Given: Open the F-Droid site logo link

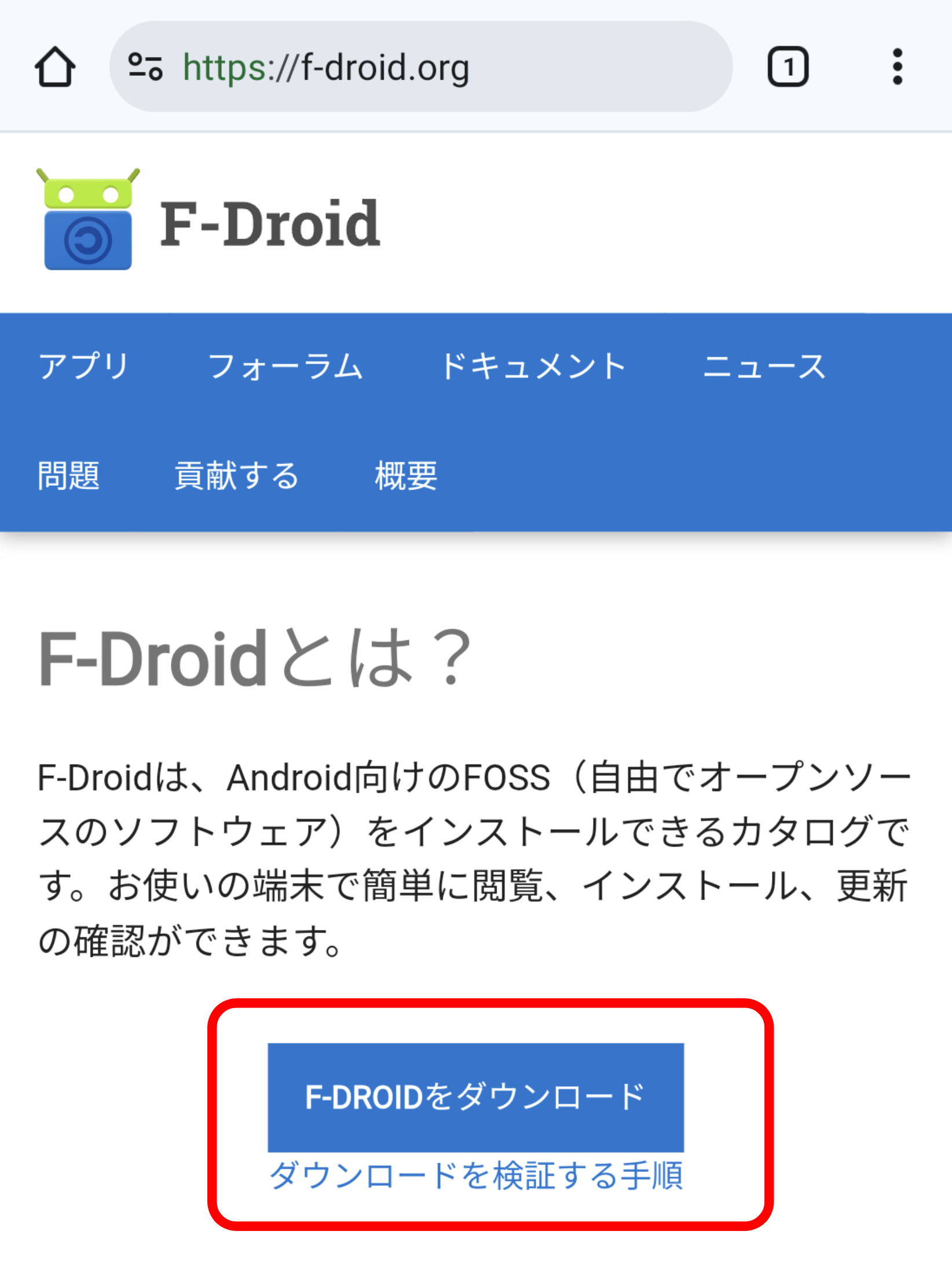Looking at the screenshot, I should [x=208, y=221].
